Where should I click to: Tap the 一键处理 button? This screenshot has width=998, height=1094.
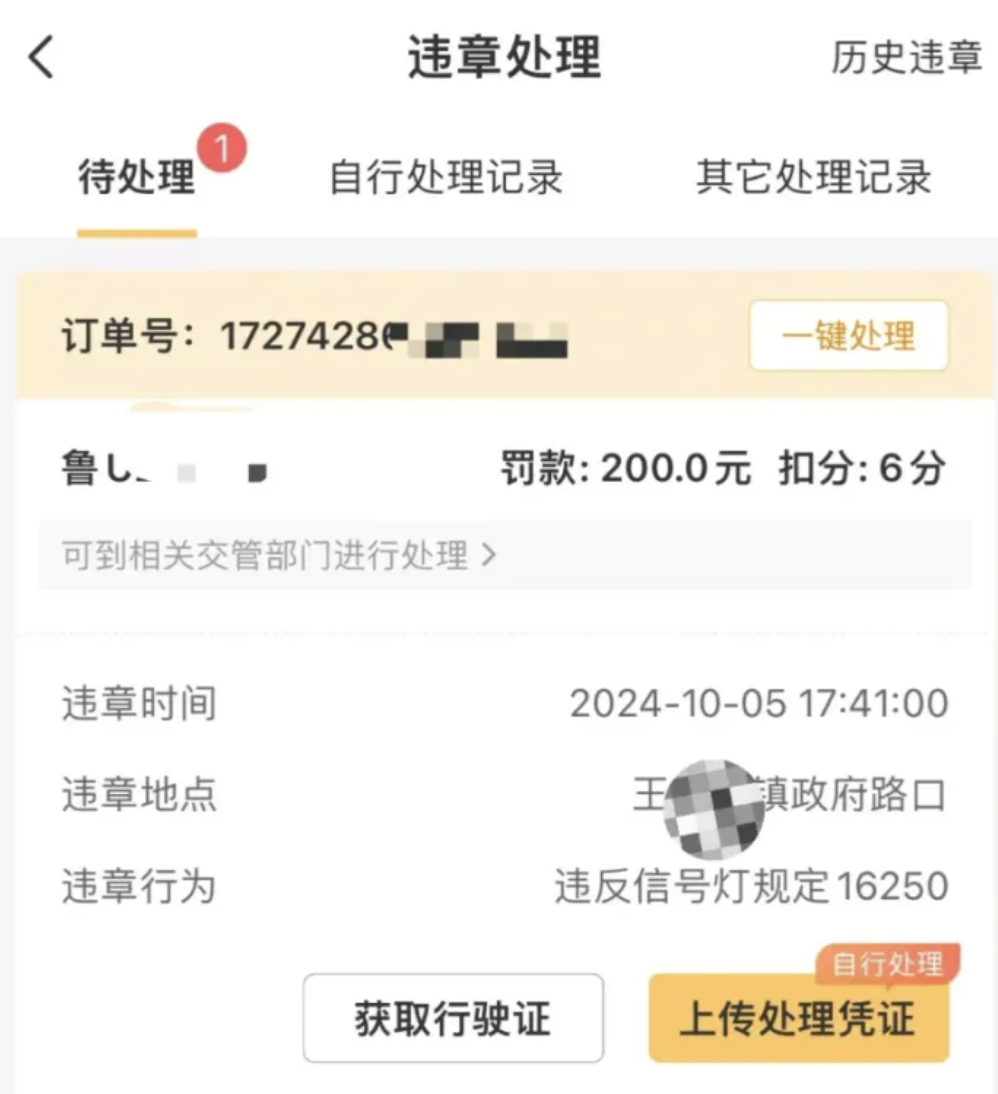pyautogui.click(x=848, y=336)
